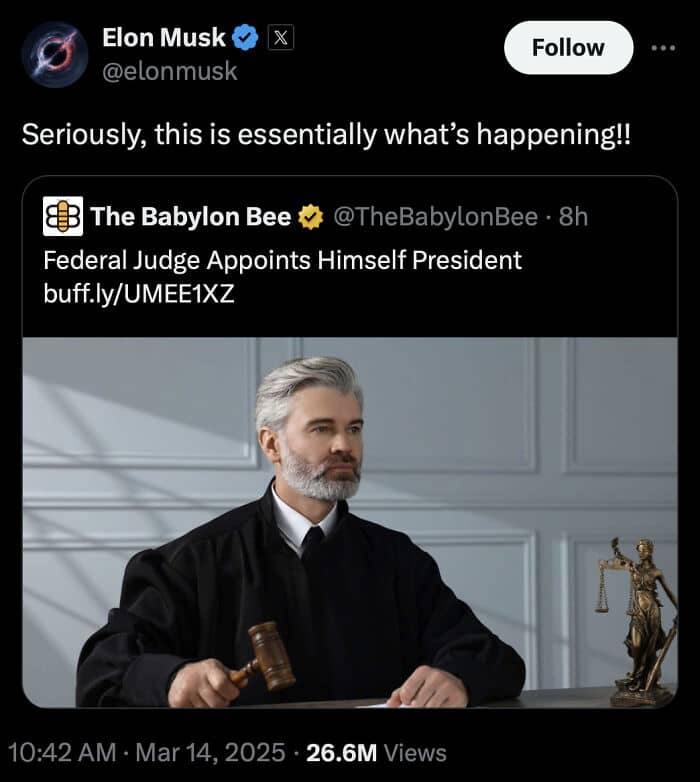Open the post's three-dot overflow menu
Image resolution: width=700 pixels, height=782 pixels.
pyautogui.click(x=664, y=48)
